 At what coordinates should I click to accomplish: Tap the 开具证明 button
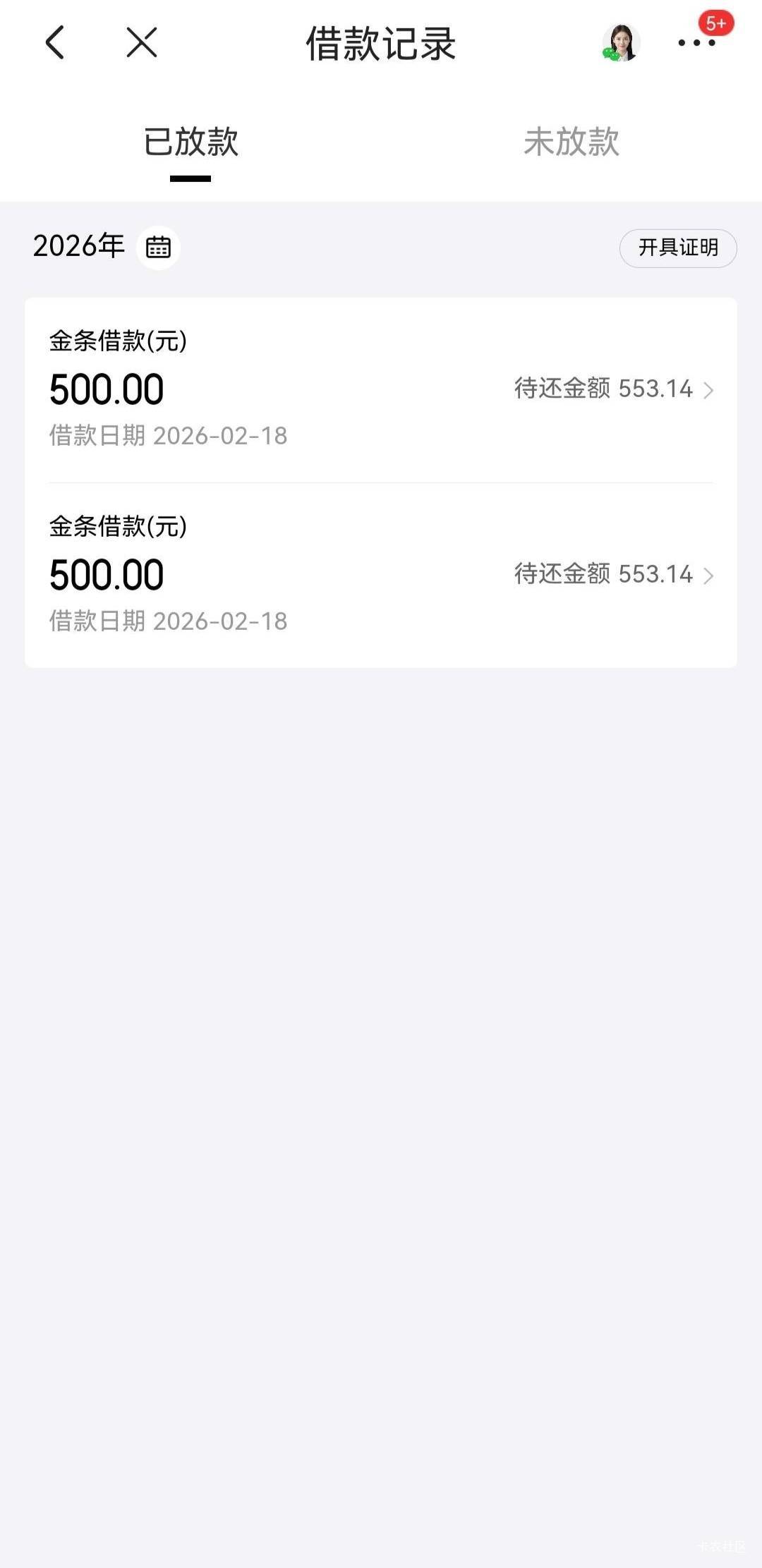tap(678, 248)
